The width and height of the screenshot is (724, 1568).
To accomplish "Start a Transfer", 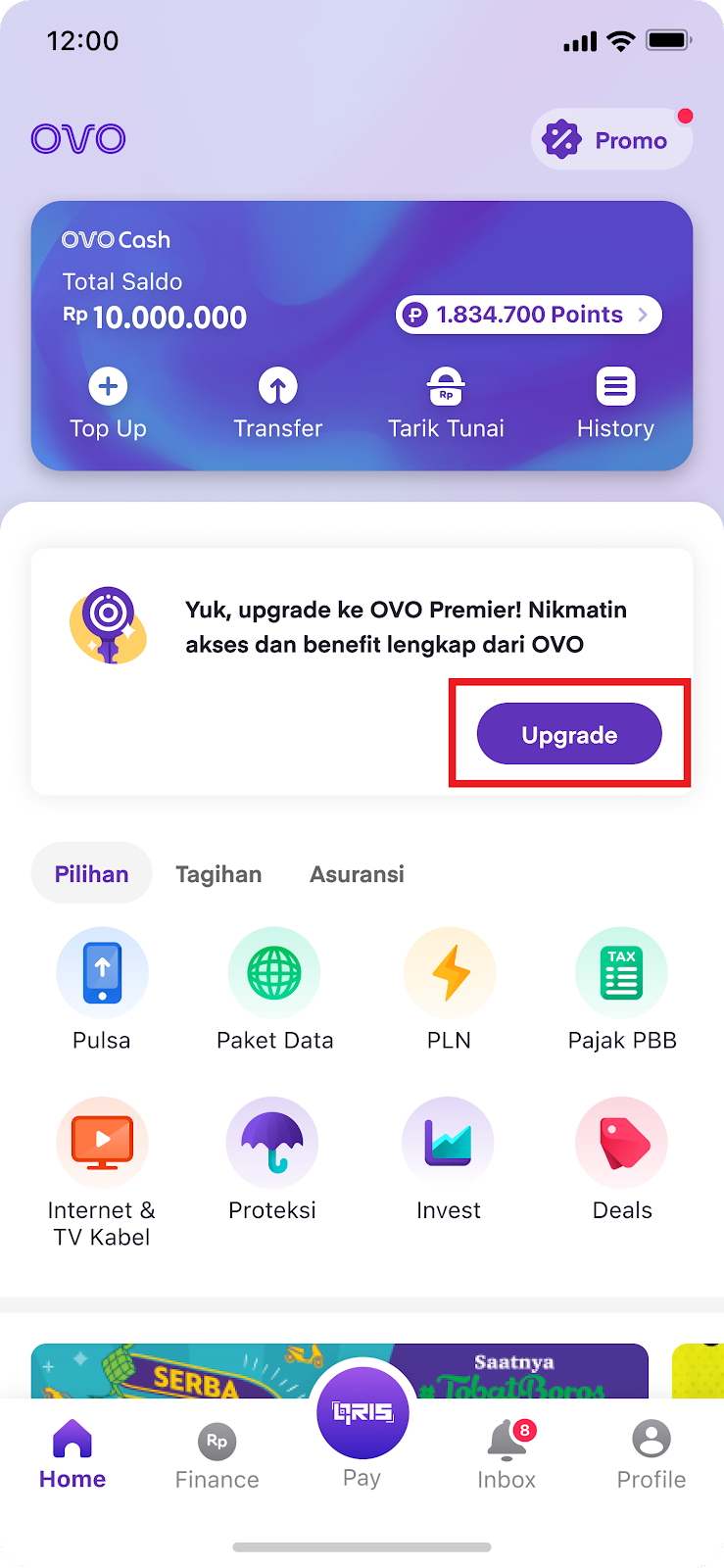I will click(x=278, y=403).
